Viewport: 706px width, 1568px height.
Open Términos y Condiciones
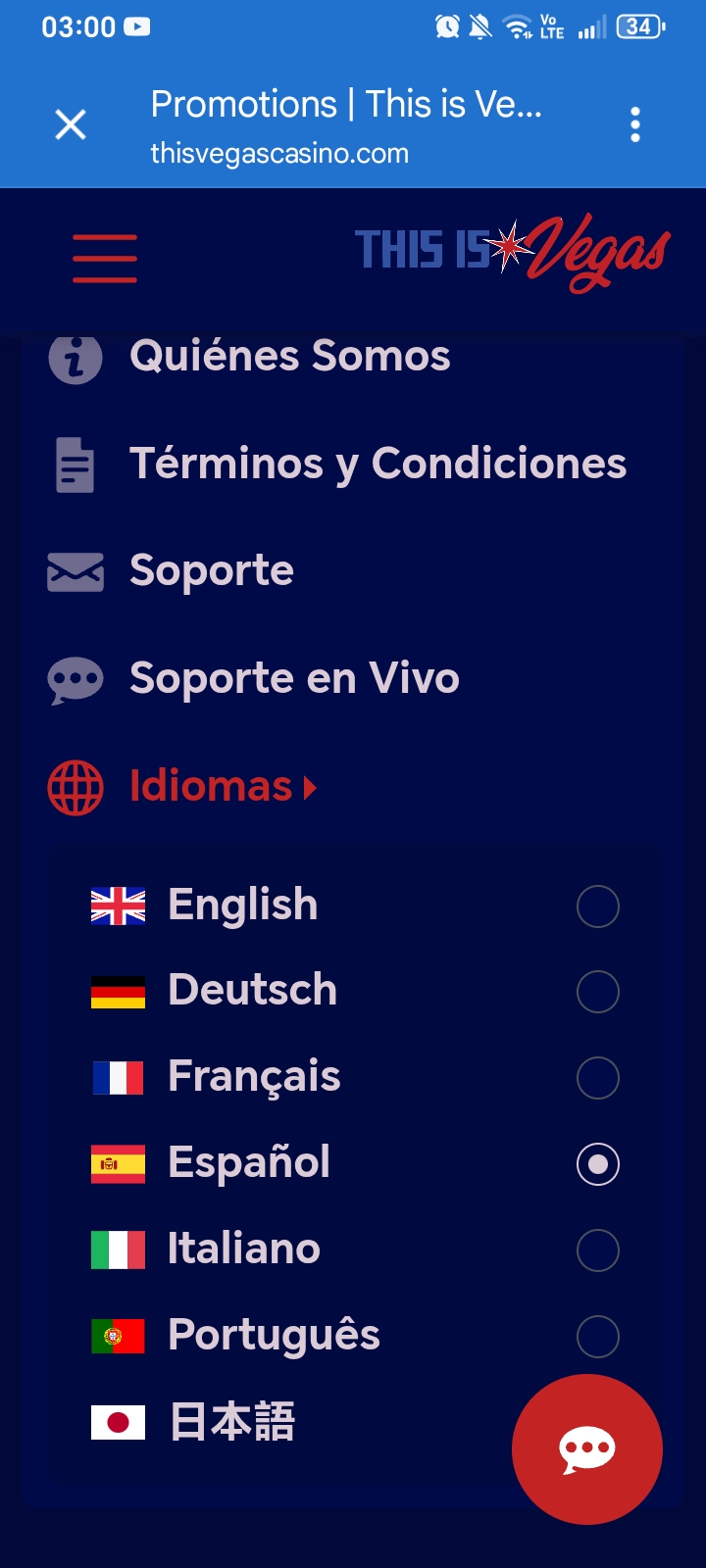tap(337, 464)
